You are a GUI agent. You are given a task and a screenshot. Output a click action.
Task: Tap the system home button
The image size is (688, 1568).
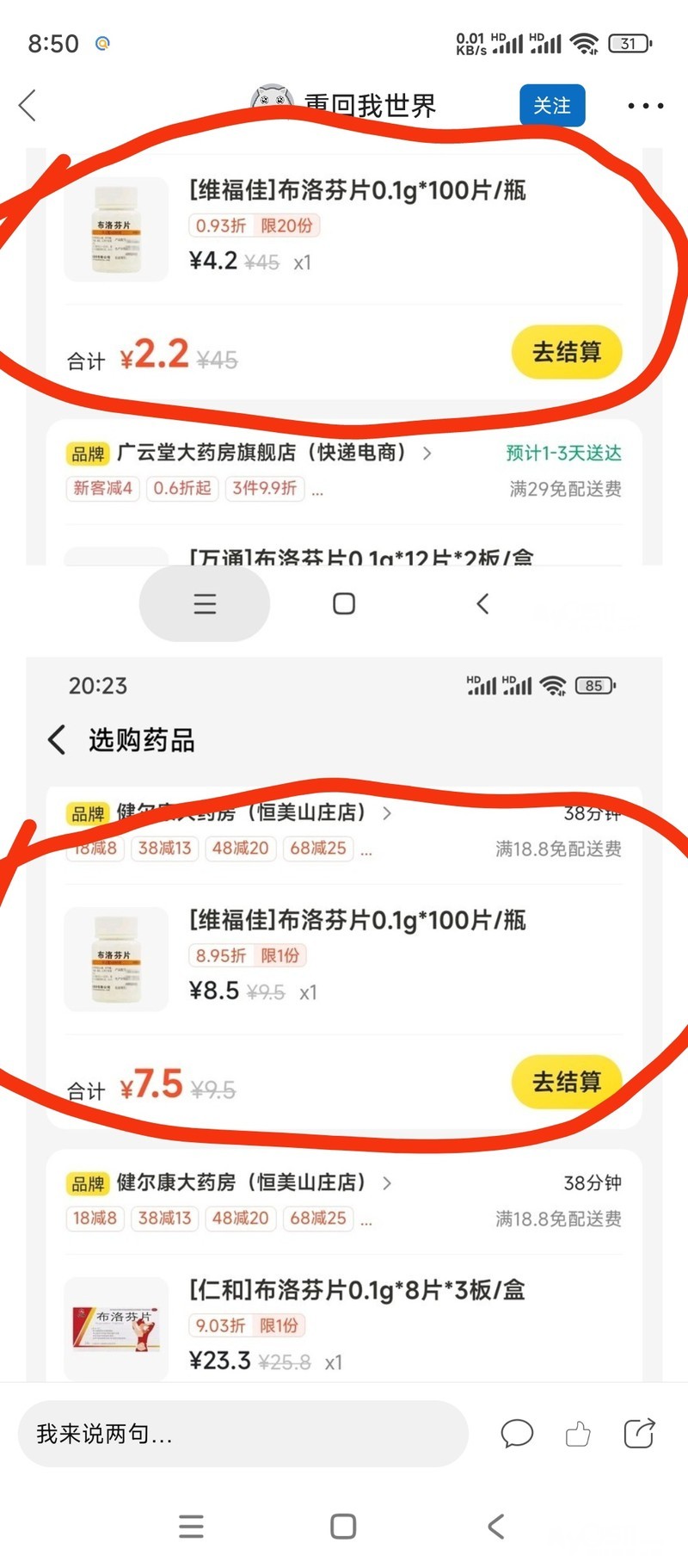[x=343, y=1527]
